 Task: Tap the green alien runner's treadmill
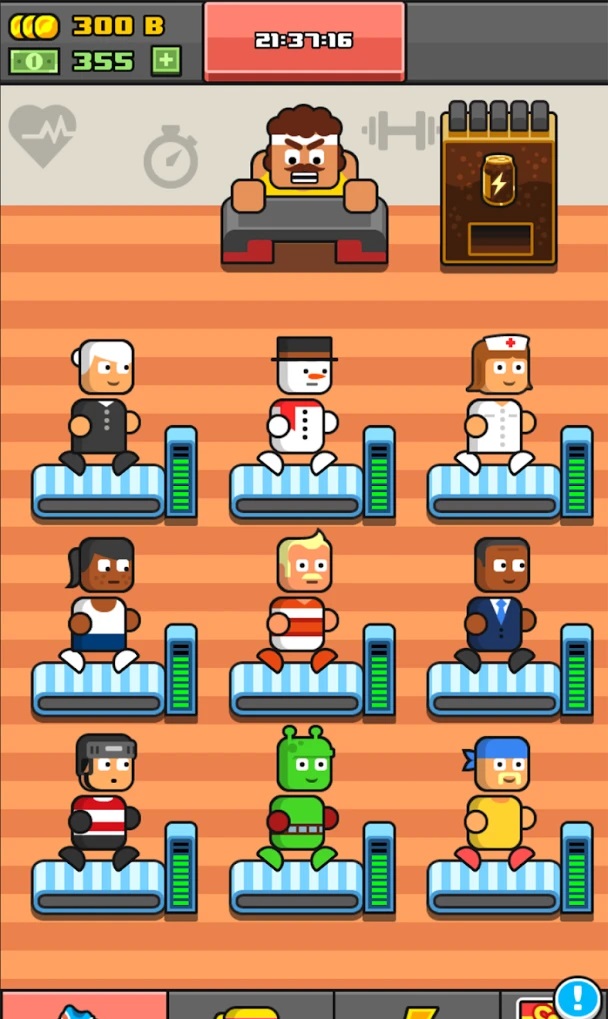(x=296, y=886)
